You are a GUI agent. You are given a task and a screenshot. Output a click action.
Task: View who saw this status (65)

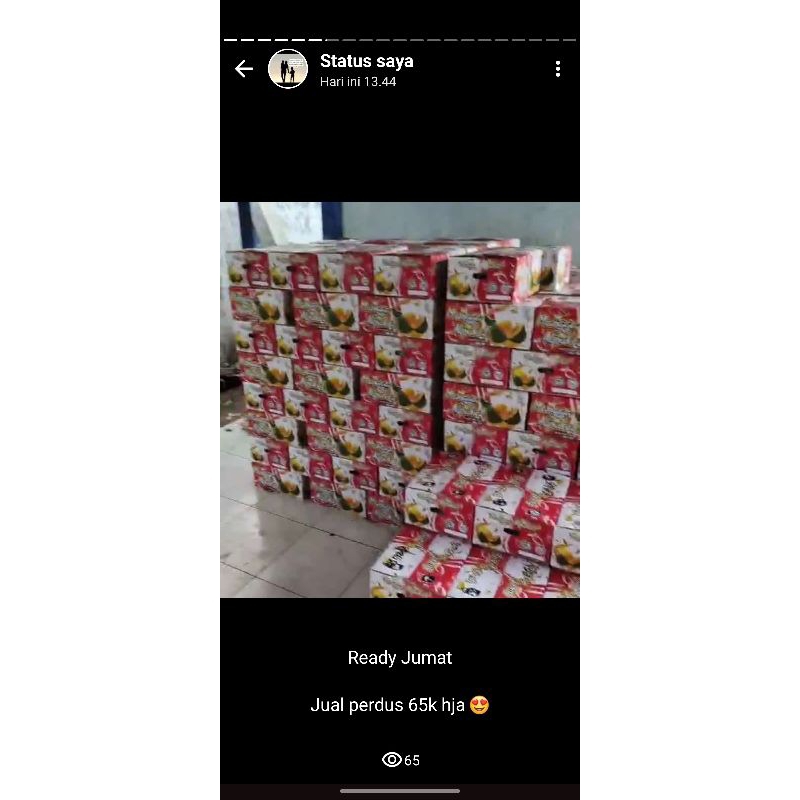[x=401, y=760]
